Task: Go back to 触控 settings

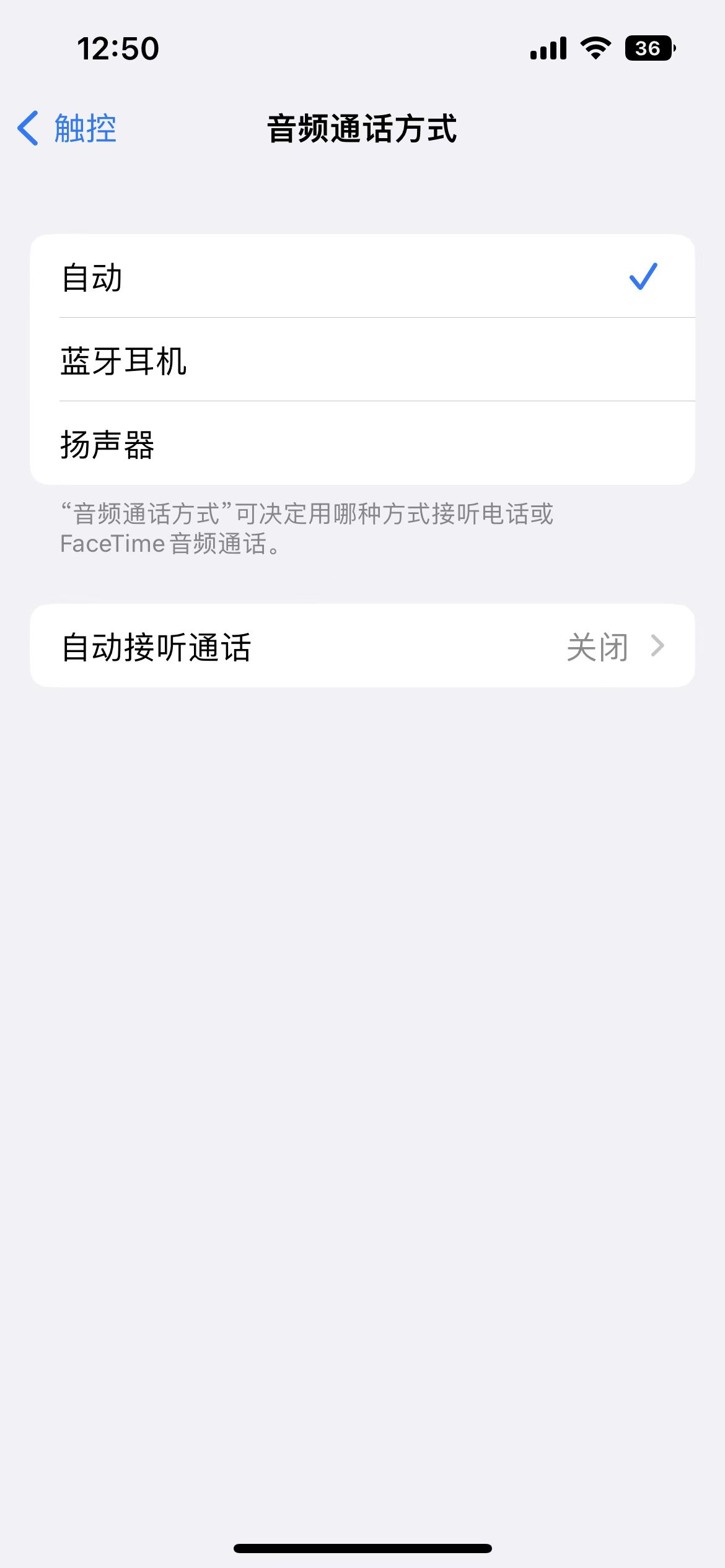Action: pos(68,129)
